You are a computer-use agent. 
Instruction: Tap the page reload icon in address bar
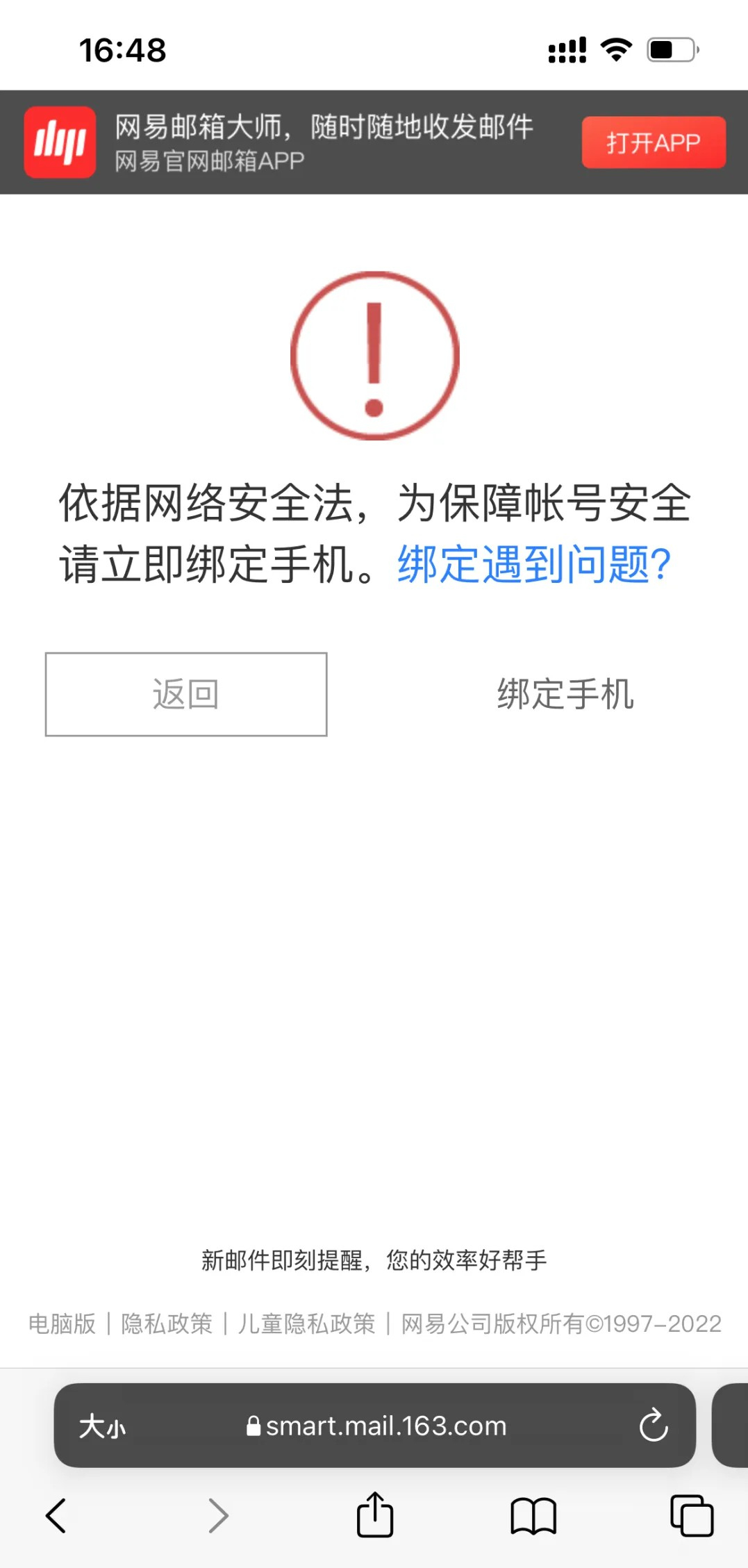pos(654,1426)
